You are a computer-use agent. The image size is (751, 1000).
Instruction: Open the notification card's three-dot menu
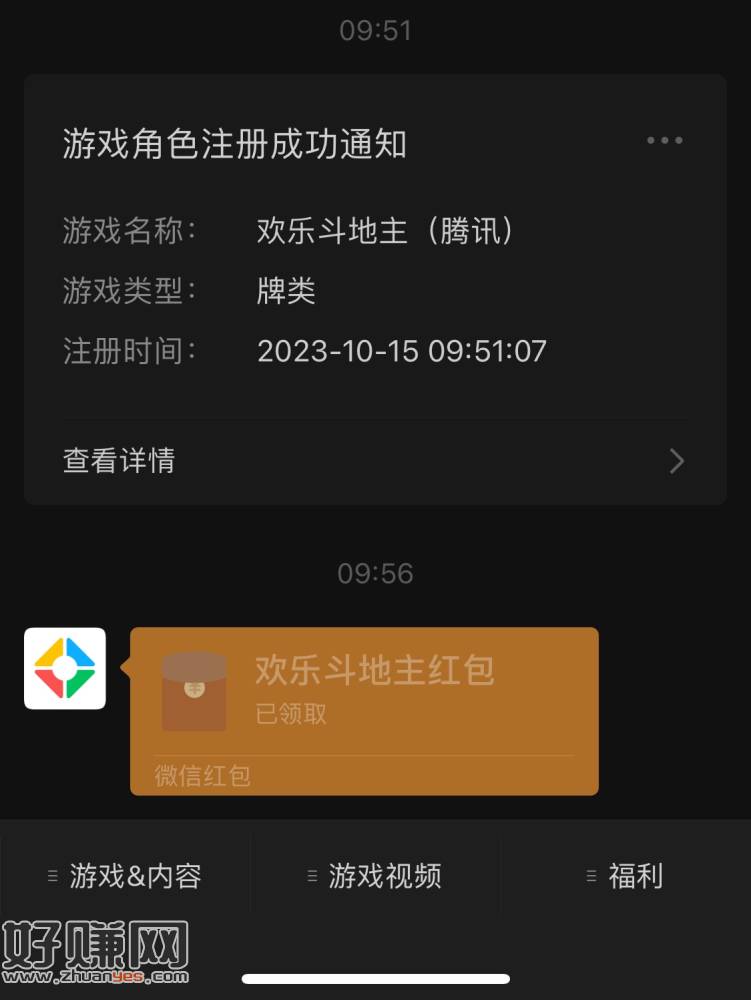pos(664,141)
